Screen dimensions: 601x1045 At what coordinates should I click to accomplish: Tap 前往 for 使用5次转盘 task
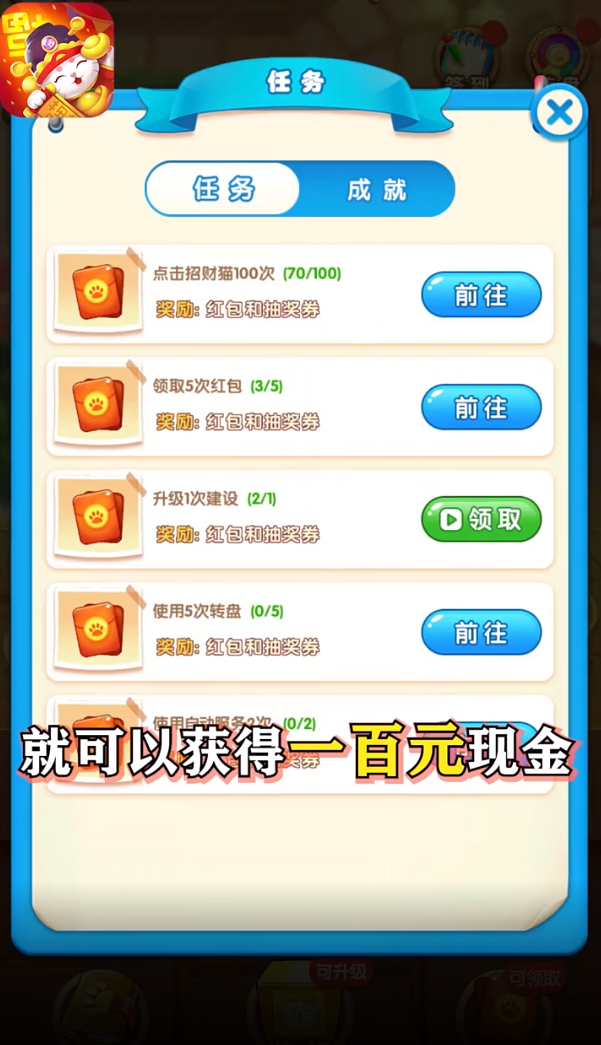pos(481,632)
